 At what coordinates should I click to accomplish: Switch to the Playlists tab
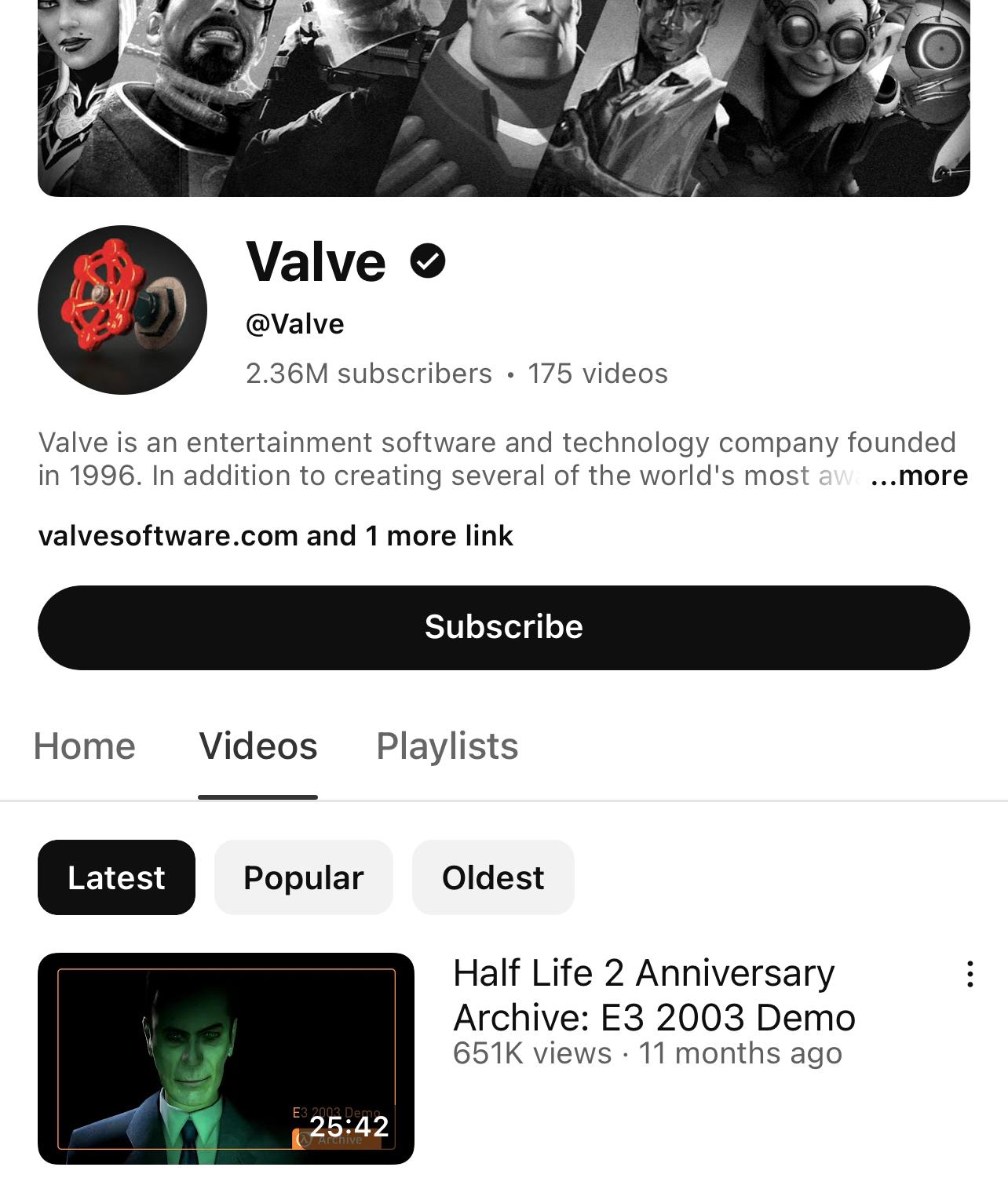447,746
